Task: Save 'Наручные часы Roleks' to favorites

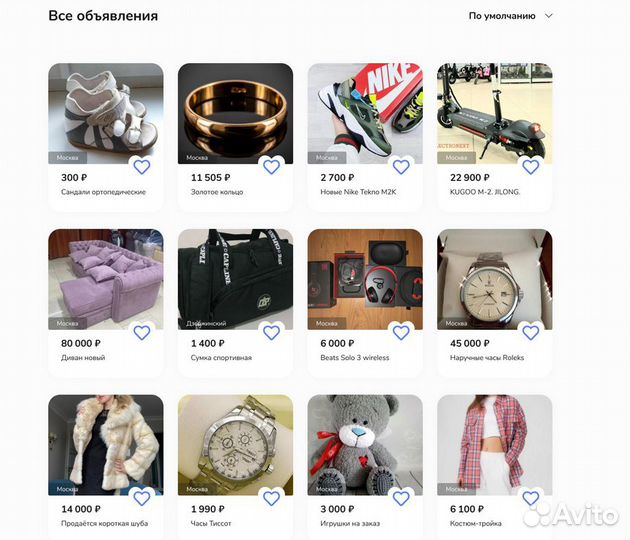Action: pyautogui.click(x=531, y=333)
